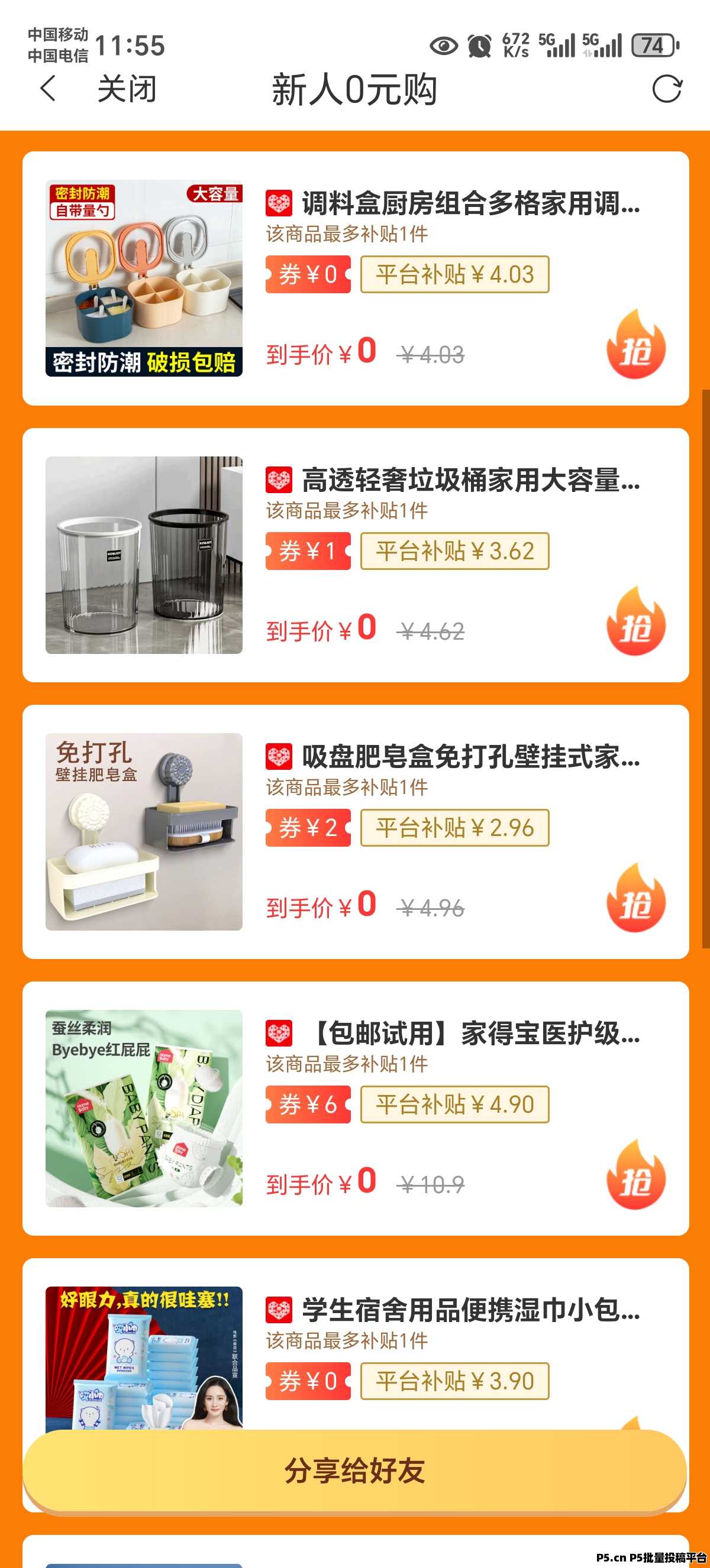Share with friends via 分享给好友

coord(354,1470)
